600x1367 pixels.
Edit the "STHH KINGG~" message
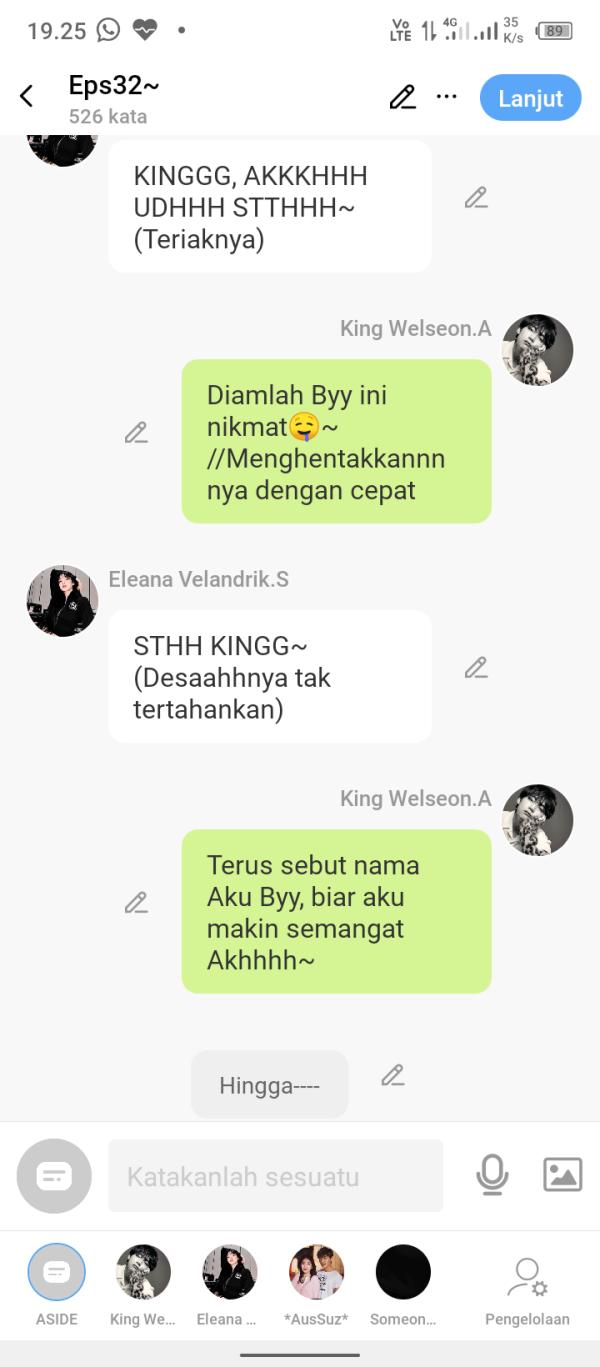pos(476,668)
